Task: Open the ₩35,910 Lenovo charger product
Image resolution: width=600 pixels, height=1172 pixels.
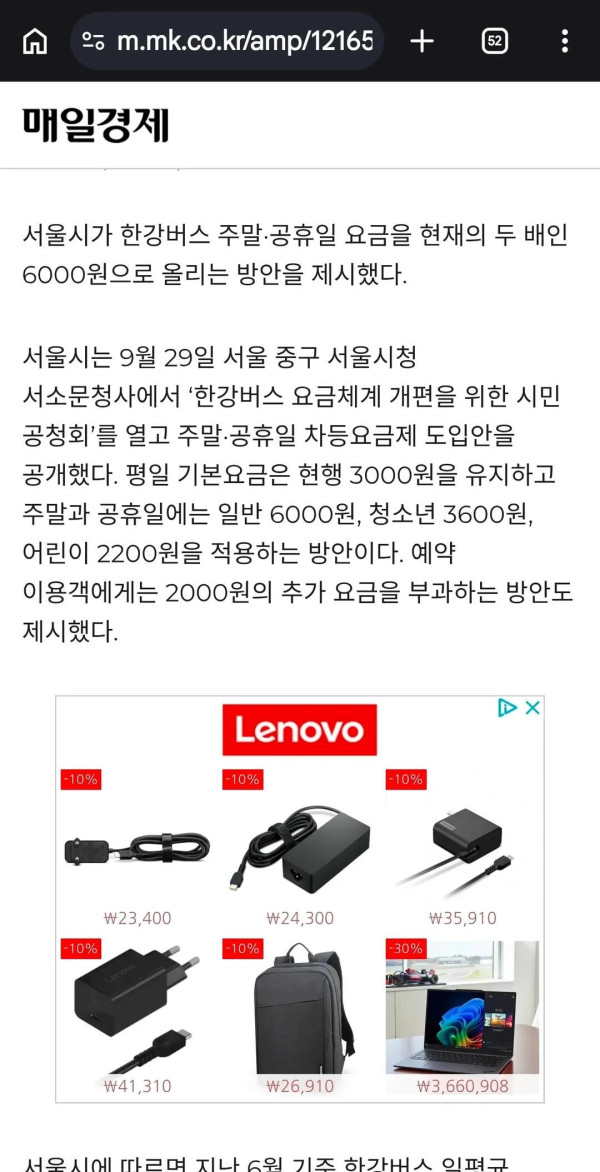Action: tap(463, 850)
